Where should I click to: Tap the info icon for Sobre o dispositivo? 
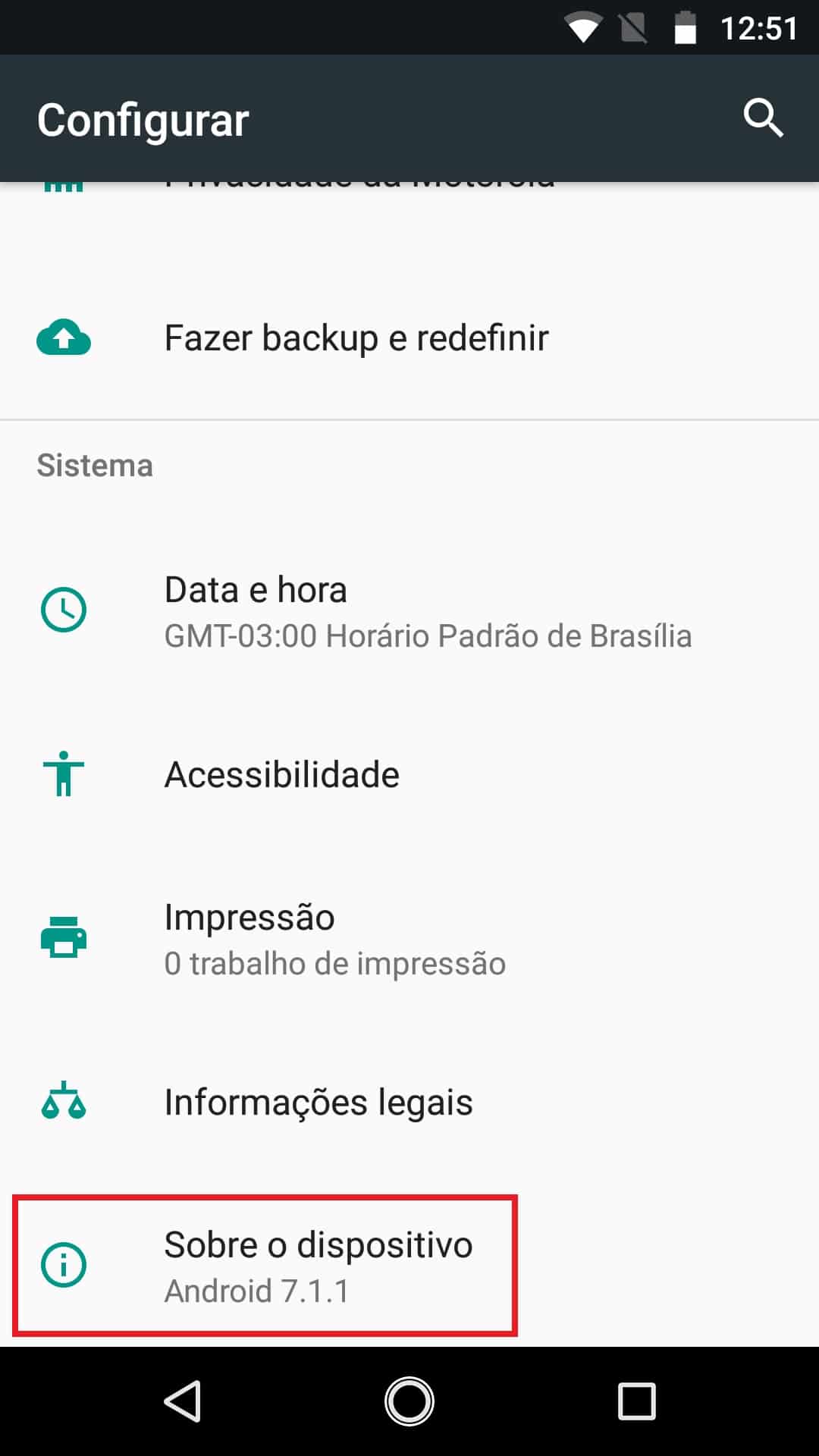pyautogui.click(x=64, y=1264)
